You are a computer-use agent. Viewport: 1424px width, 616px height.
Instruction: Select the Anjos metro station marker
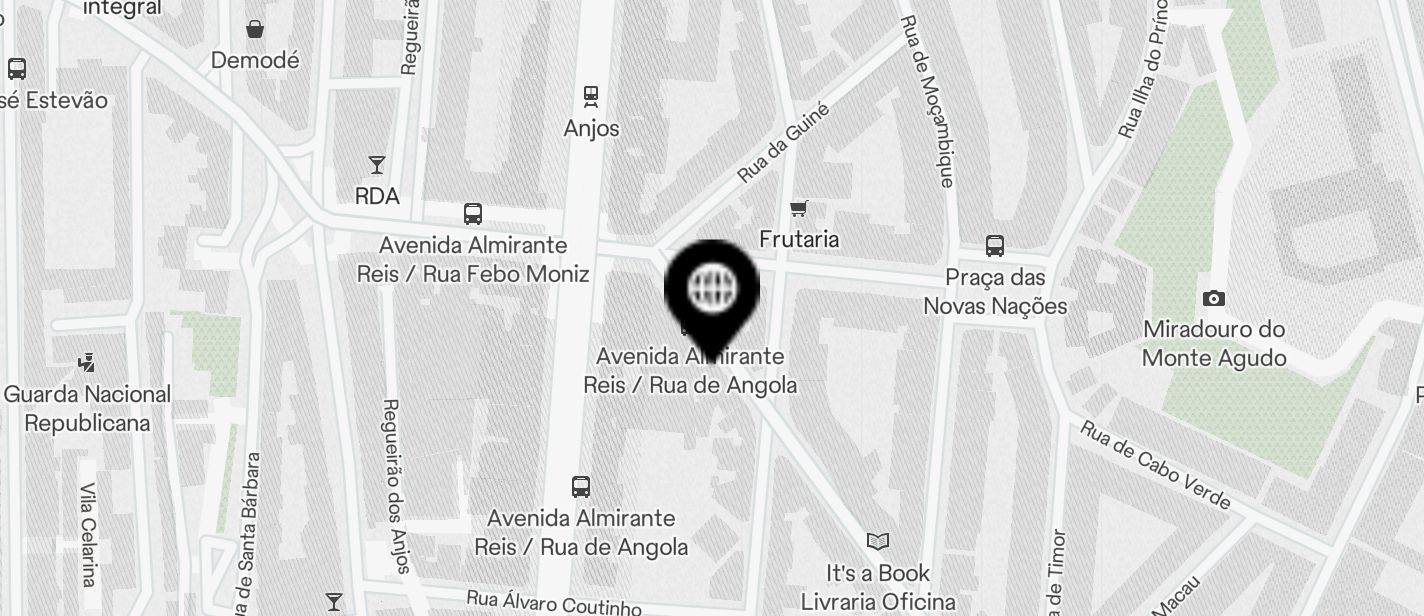(x=591, y=96)
